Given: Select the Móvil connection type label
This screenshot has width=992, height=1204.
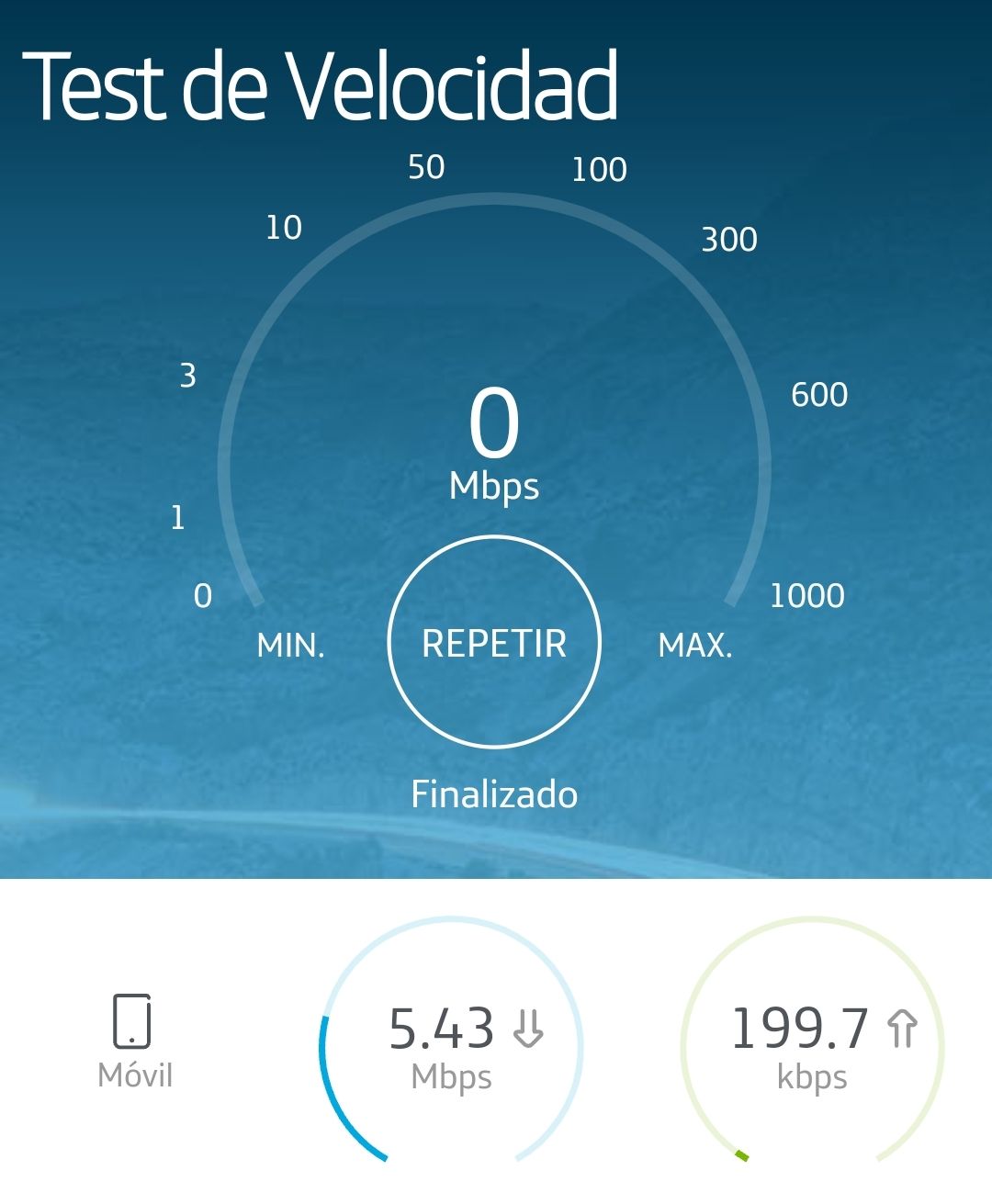Looking at the screenshot, I should [x=135, y=1075].
